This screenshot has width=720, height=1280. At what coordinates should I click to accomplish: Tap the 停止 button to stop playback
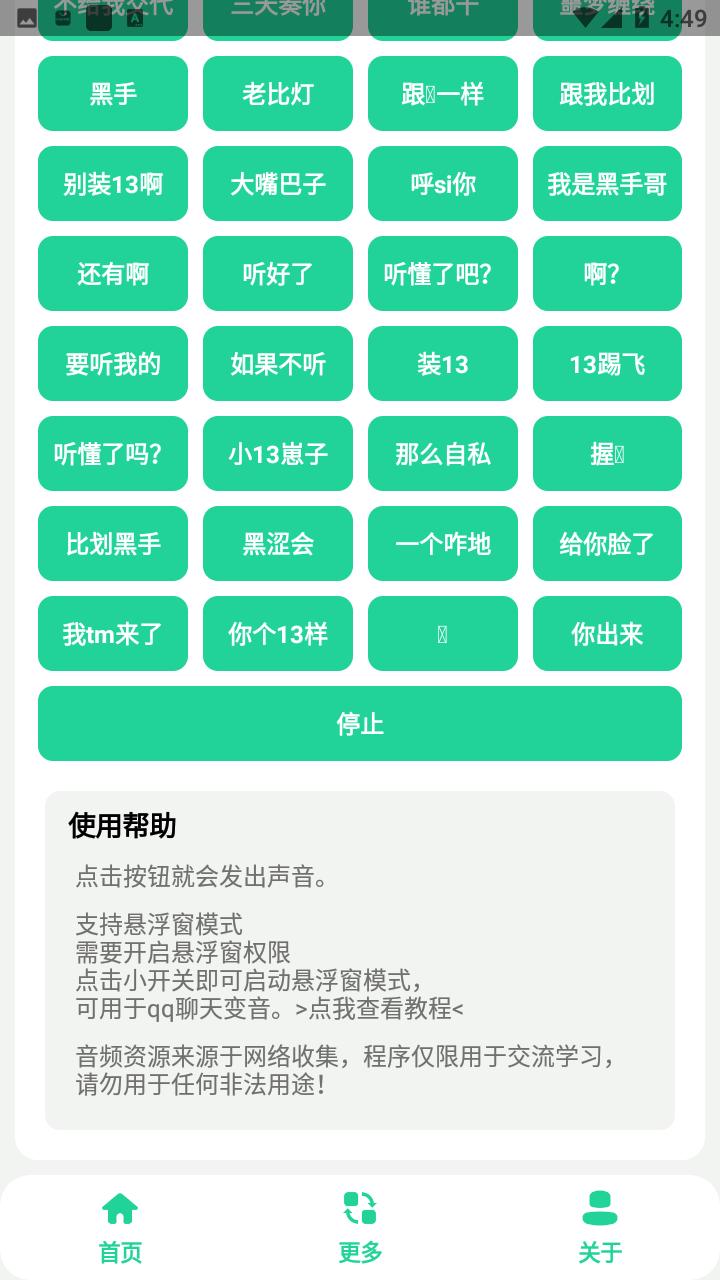coord(360,723)
